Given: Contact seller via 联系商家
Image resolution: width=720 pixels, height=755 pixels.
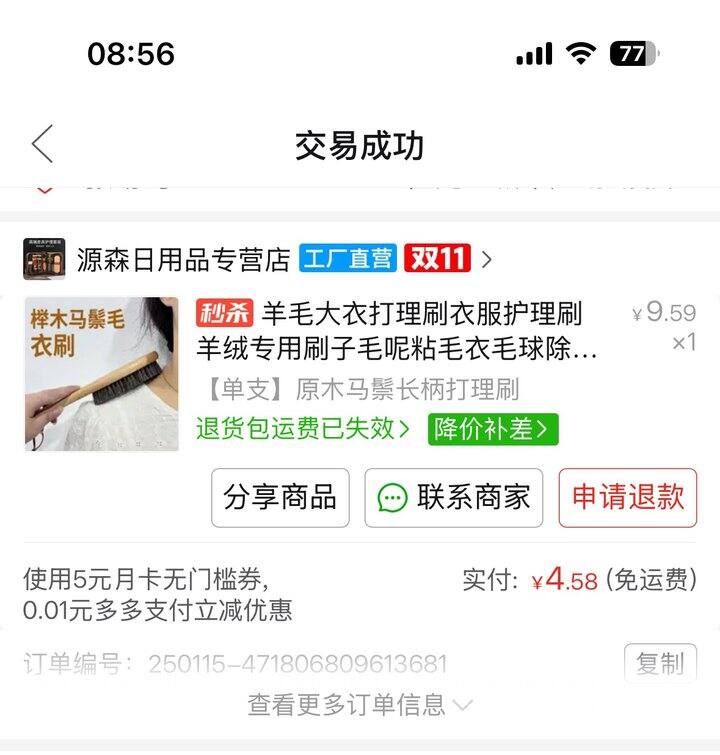Looking at the screenshot, I should [453, 497].
